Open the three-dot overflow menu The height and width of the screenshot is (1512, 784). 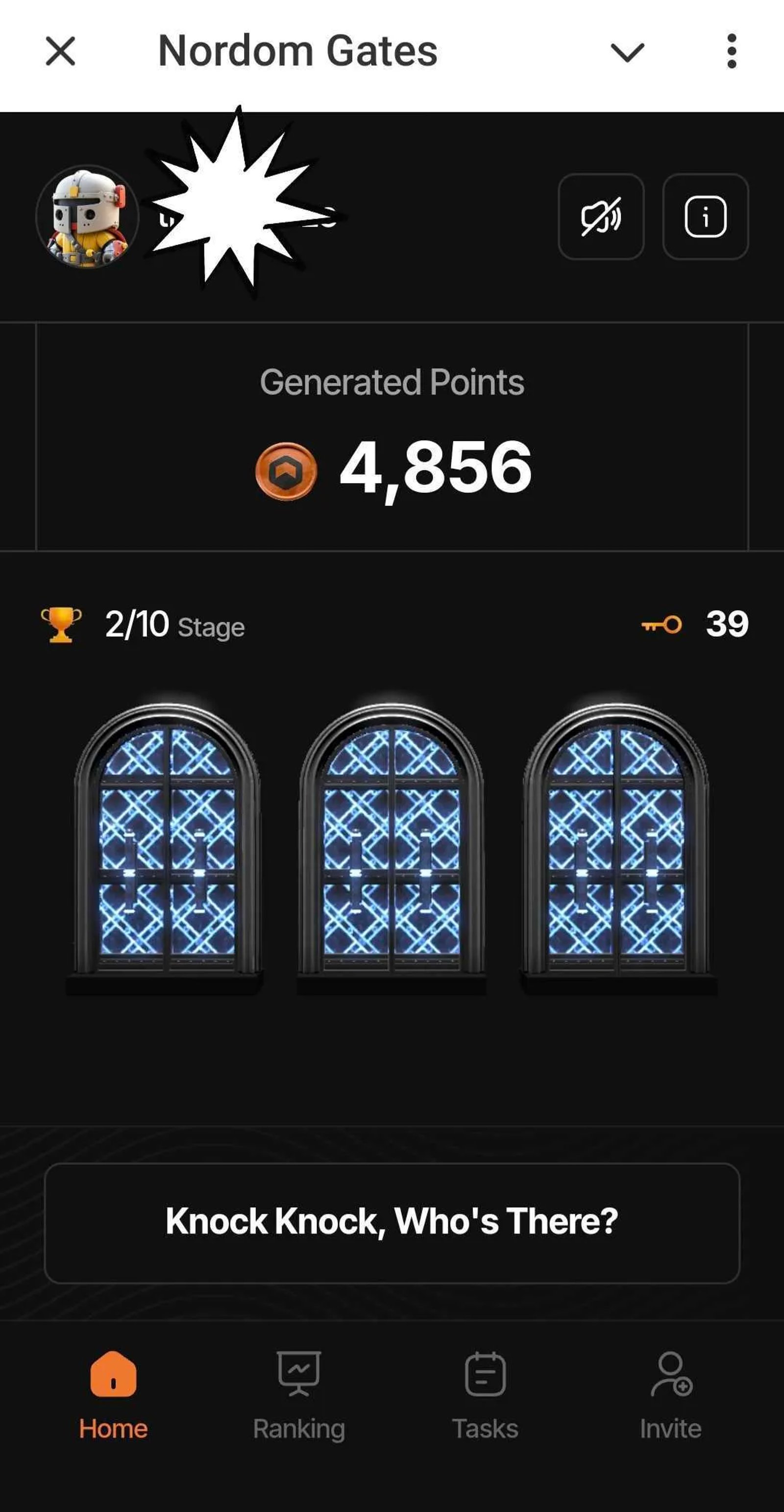[x=731, y=51]
